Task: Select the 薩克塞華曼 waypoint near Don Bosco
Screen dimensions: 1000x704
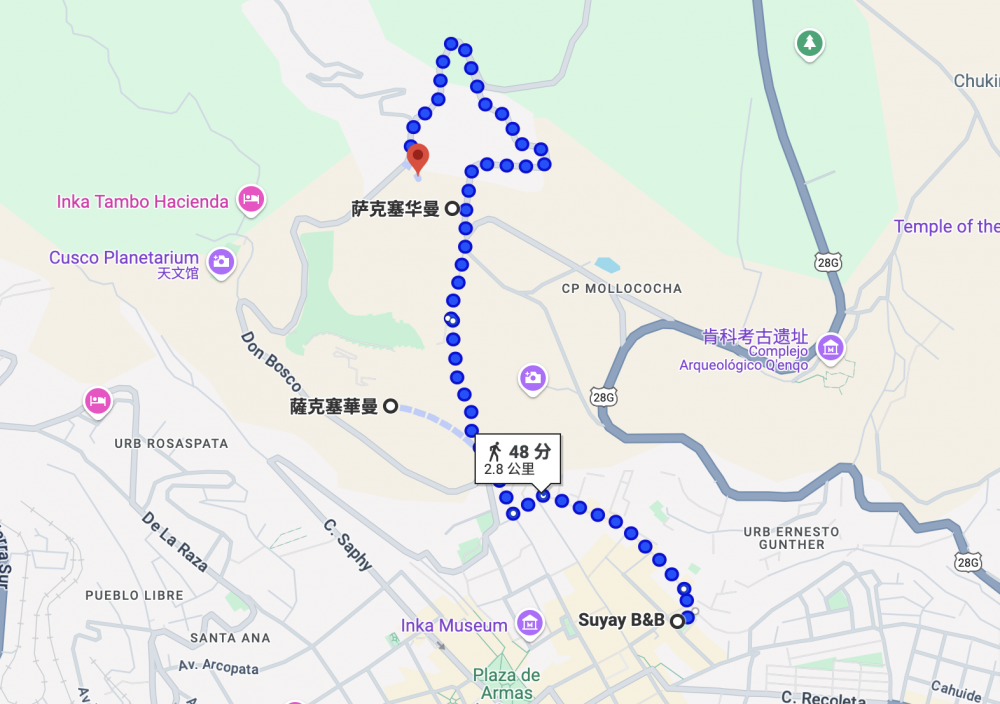Action: tap(390, 406)
